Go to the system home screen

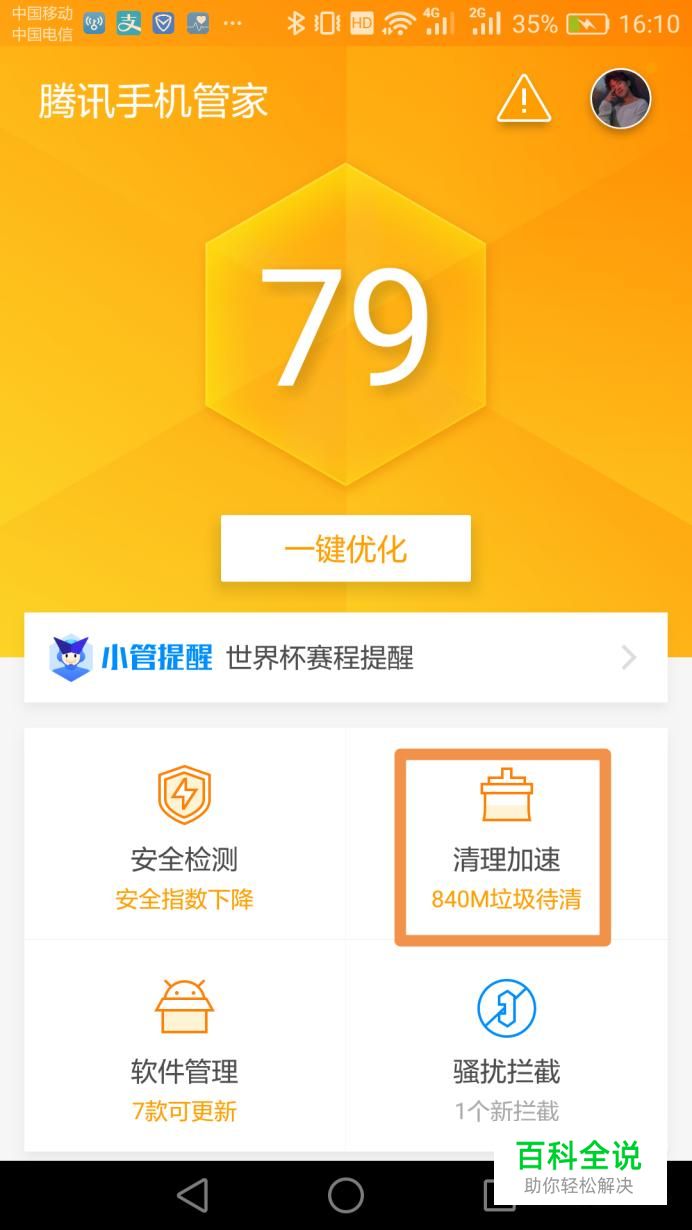346,1195
